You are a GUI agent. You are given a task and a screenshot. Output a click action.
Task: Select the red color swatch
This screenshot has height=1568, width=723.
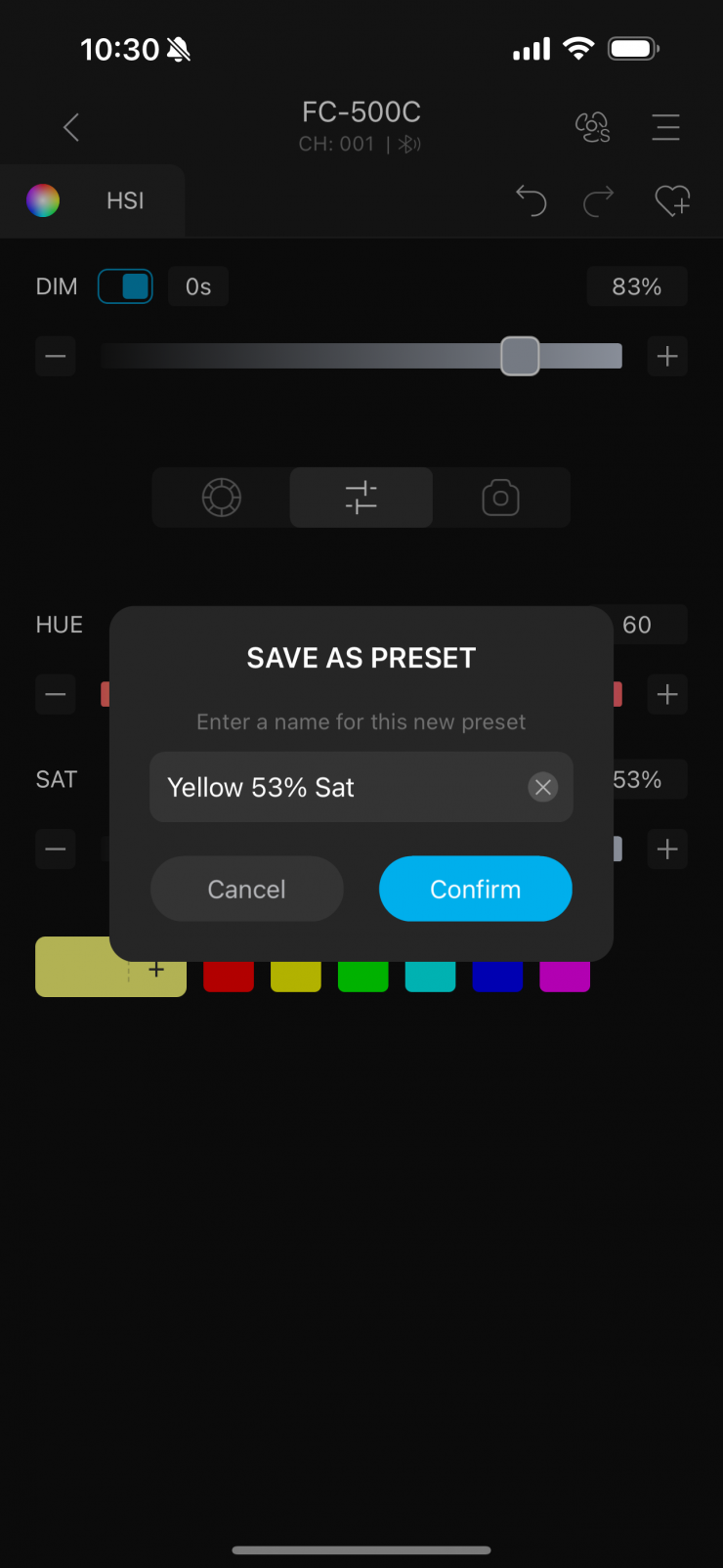pyautogui.click(x=229, y=978)
